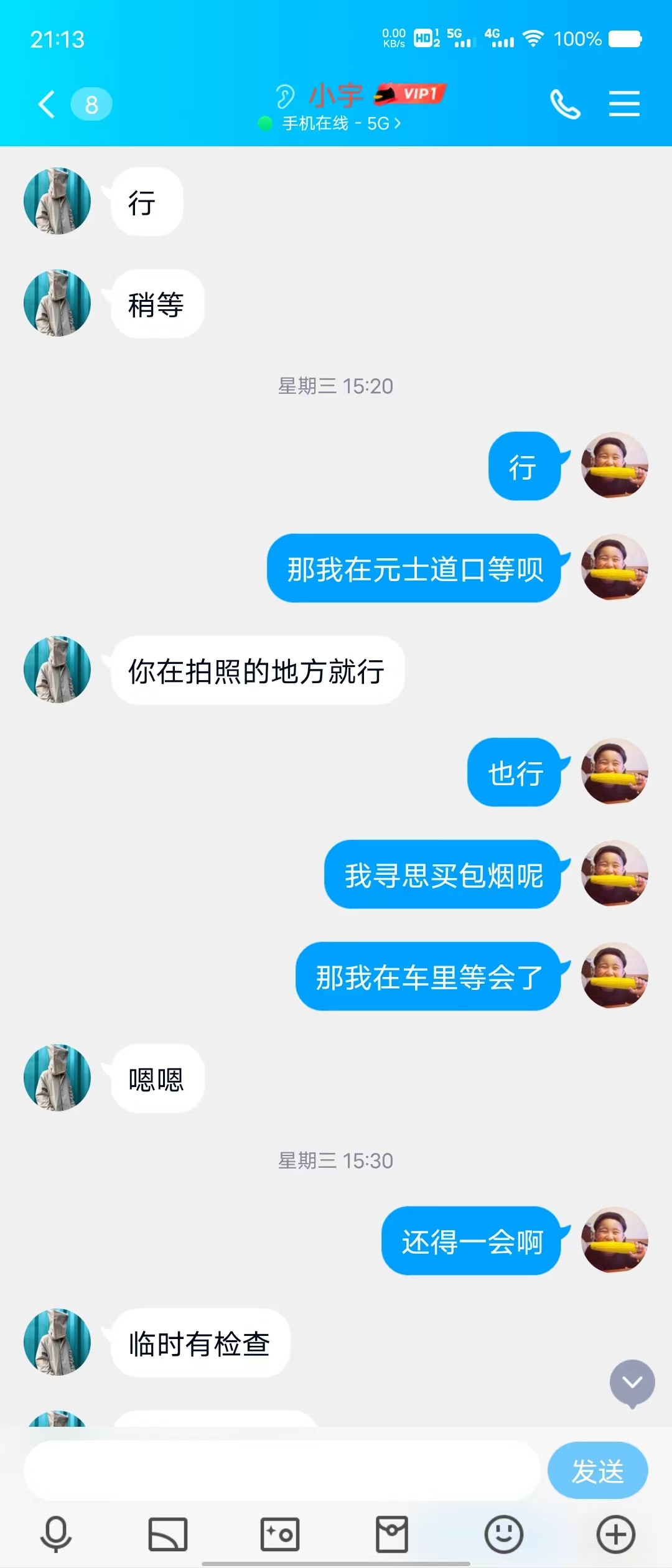Image resolution: width=672 pixels, height=1568 pixels.
Task: Tap the VIP1 badge
Action: pos(412,94)
